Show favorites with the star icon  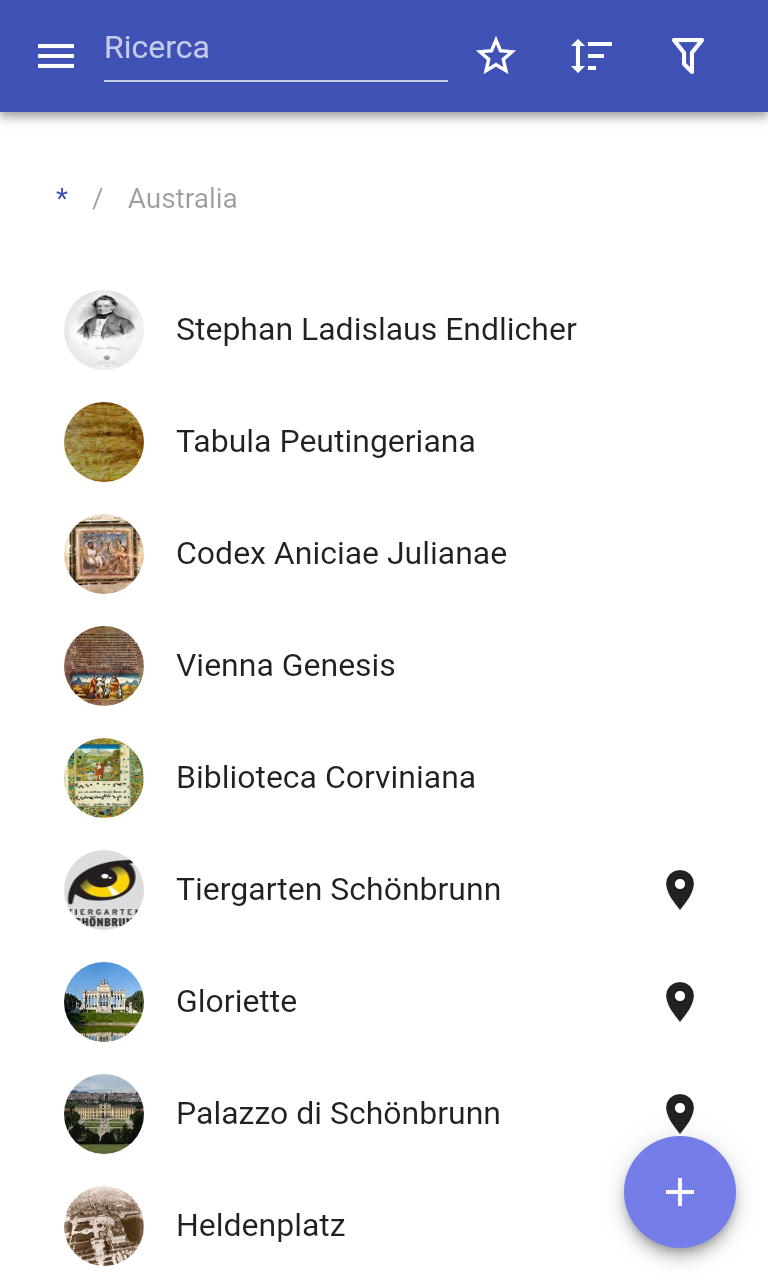pyautogui.click(x=496, y=56)
